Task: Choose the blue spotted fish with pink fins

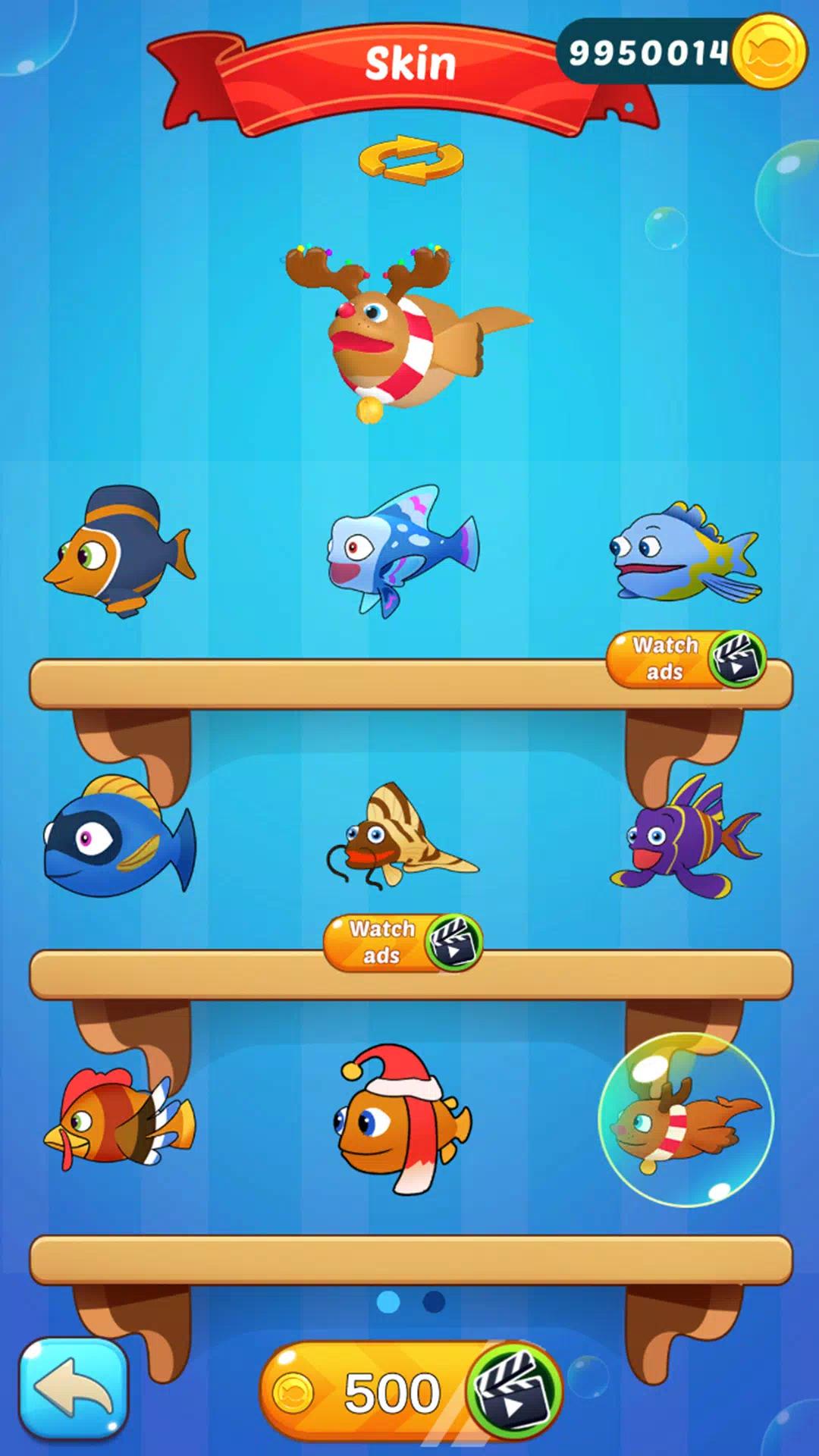Action: tap(403, 551)
